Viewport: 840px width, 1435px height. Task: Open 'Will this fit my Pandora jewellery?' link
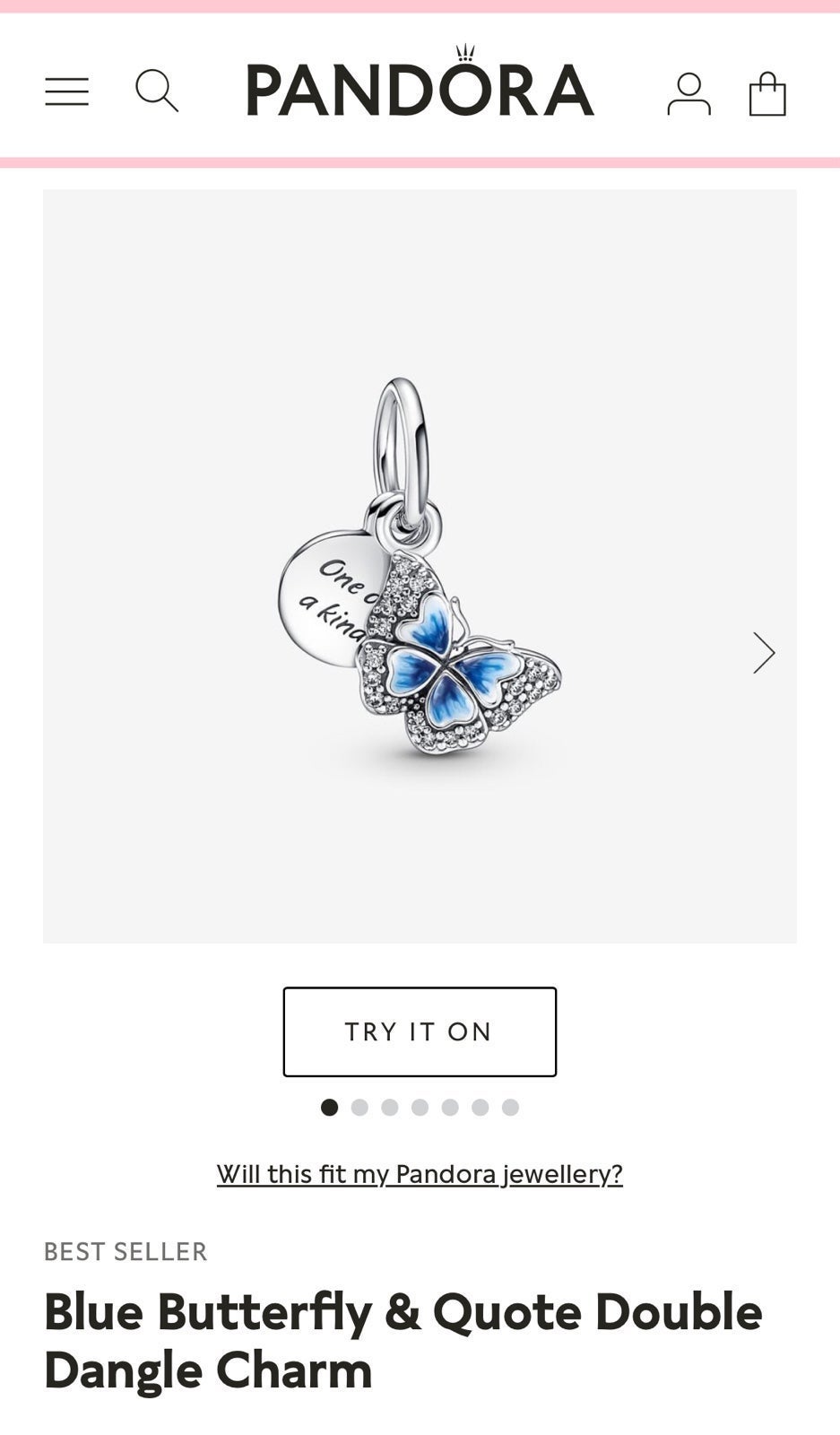click(420, 1173)
